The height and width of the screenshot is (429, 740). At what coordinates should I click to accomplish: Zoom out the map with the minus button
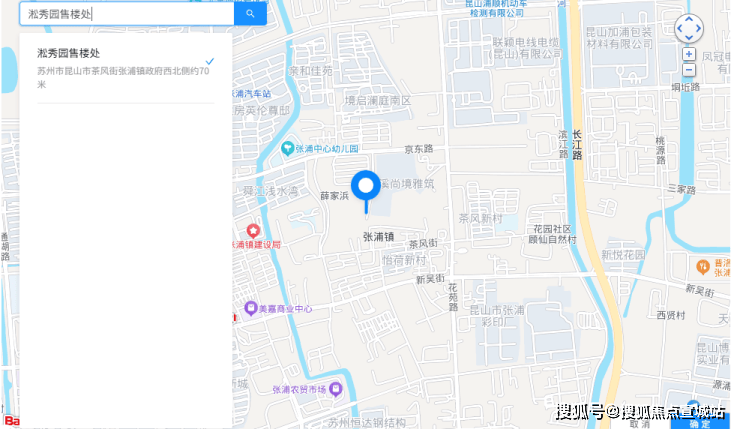[x=689, y=70]
